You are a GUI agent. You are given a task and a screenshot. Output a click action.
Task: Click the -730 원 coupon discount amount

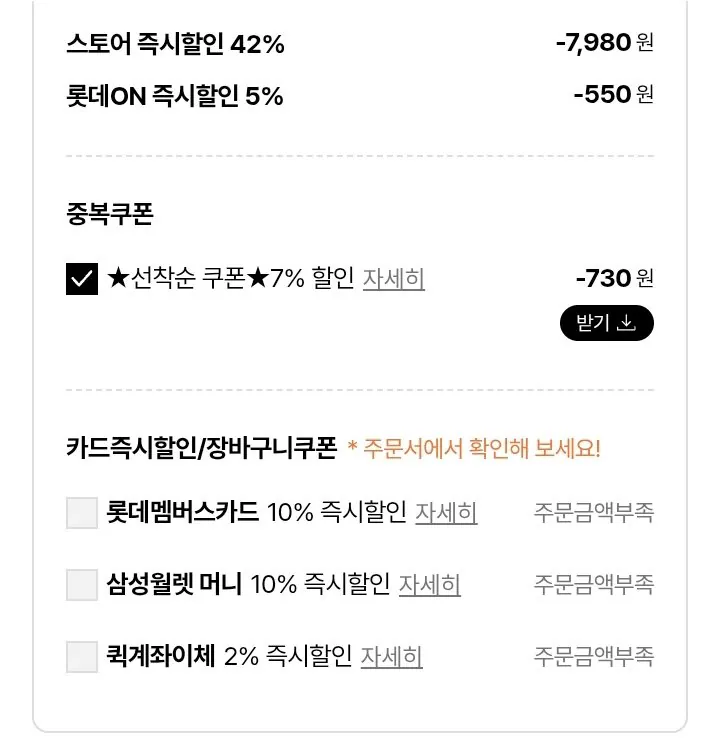(610, 278)
